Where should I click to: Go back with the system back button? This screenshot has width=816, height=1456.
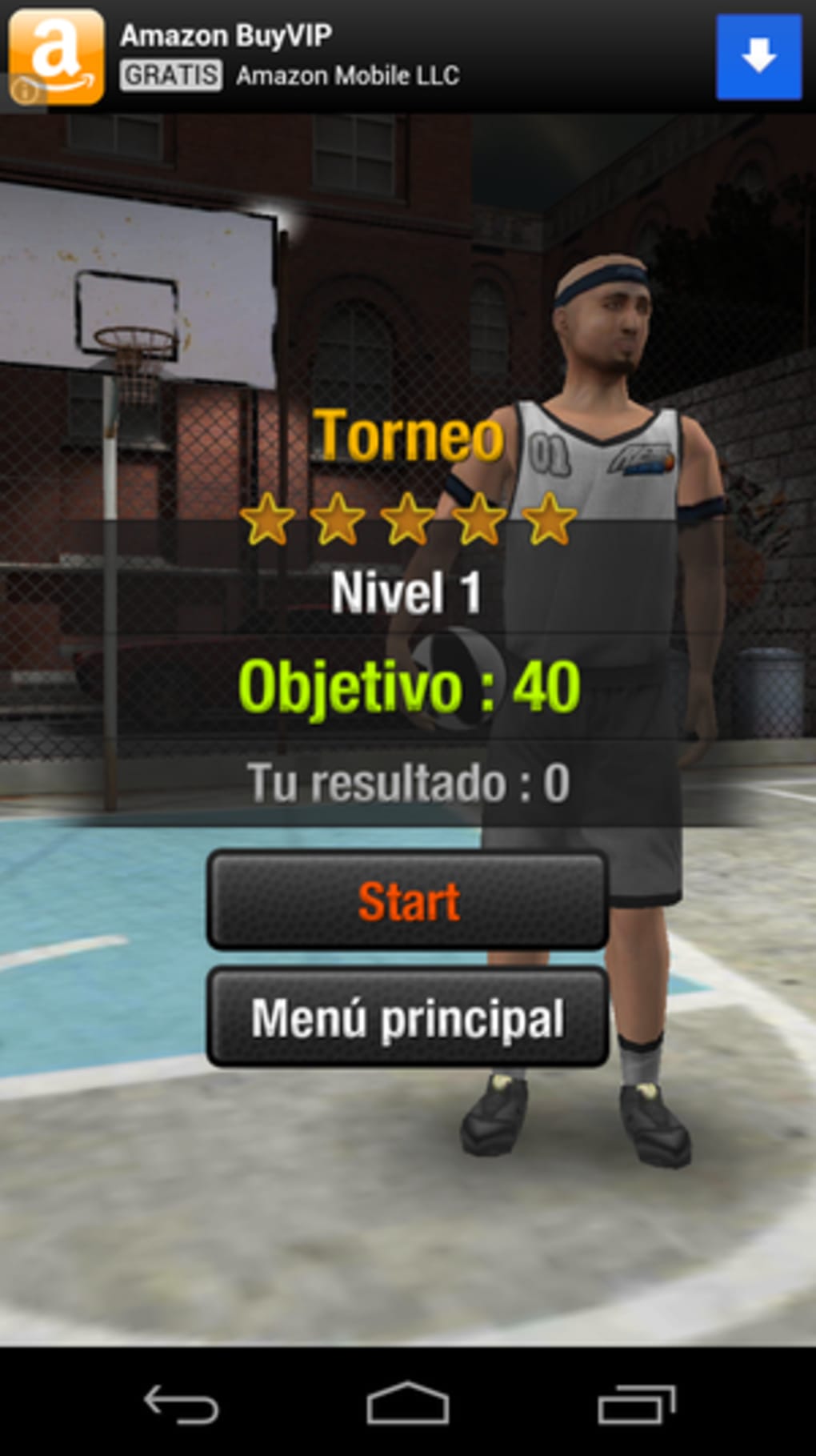point(181,1404)
